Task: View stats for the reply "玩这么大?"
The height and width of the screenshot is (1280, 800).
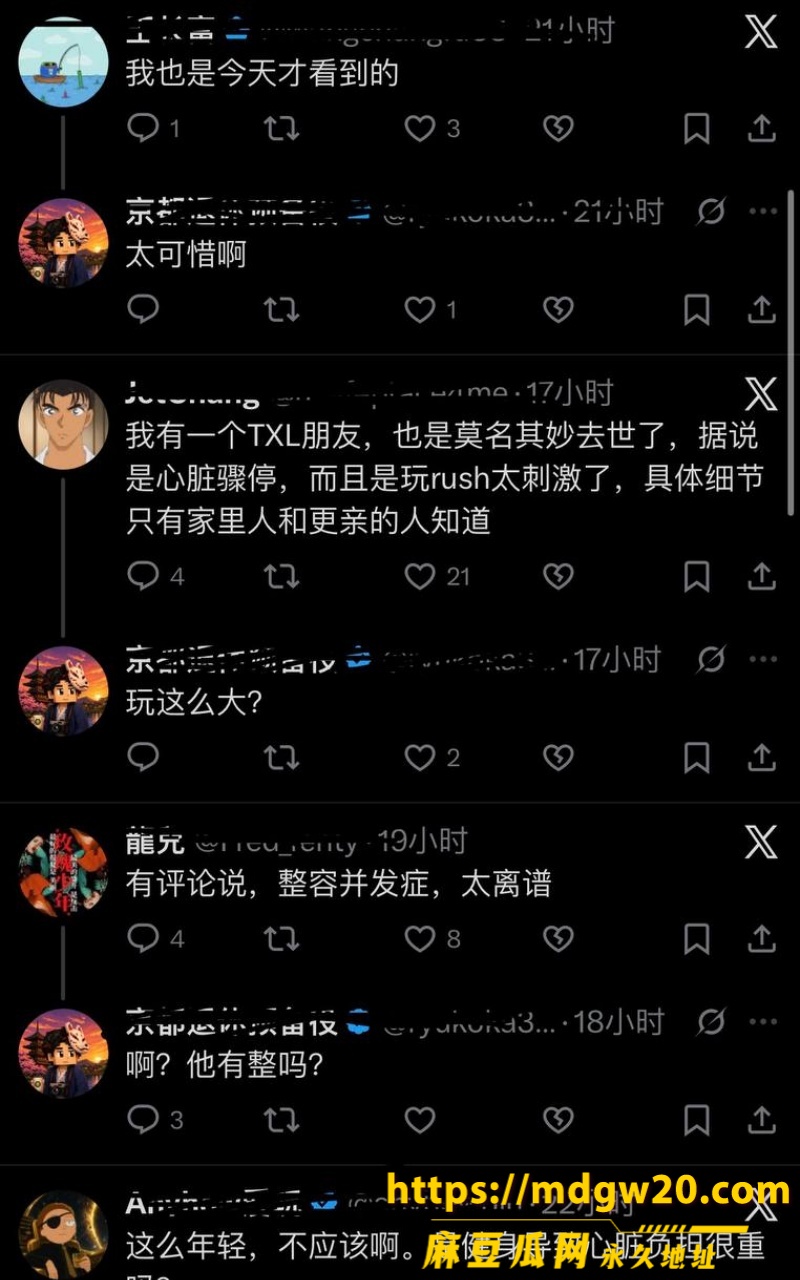Action: point(558,757)
